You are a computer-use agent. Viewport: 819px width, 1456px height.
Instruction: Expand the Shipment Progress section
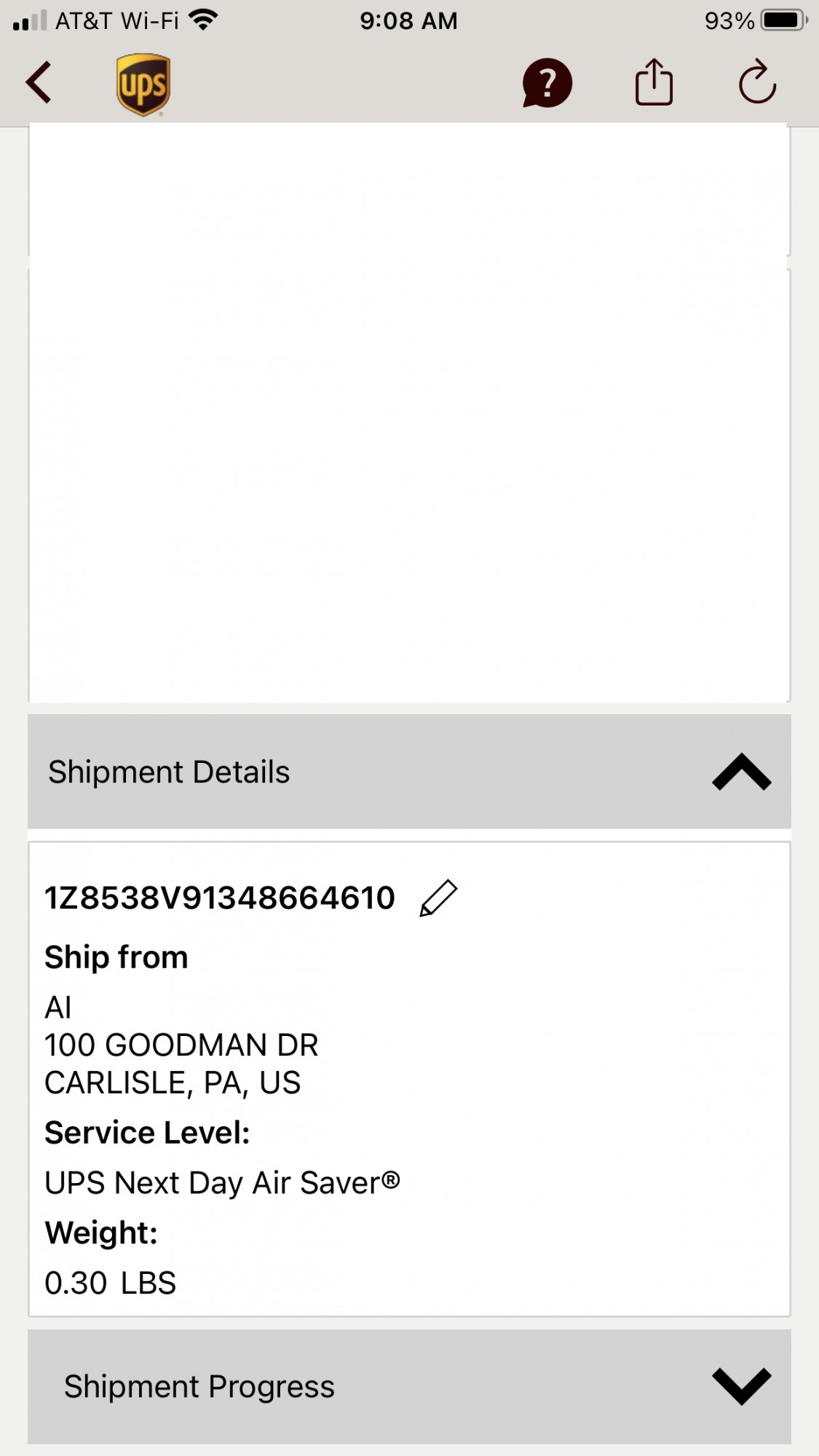click(x=741, y=1386)
